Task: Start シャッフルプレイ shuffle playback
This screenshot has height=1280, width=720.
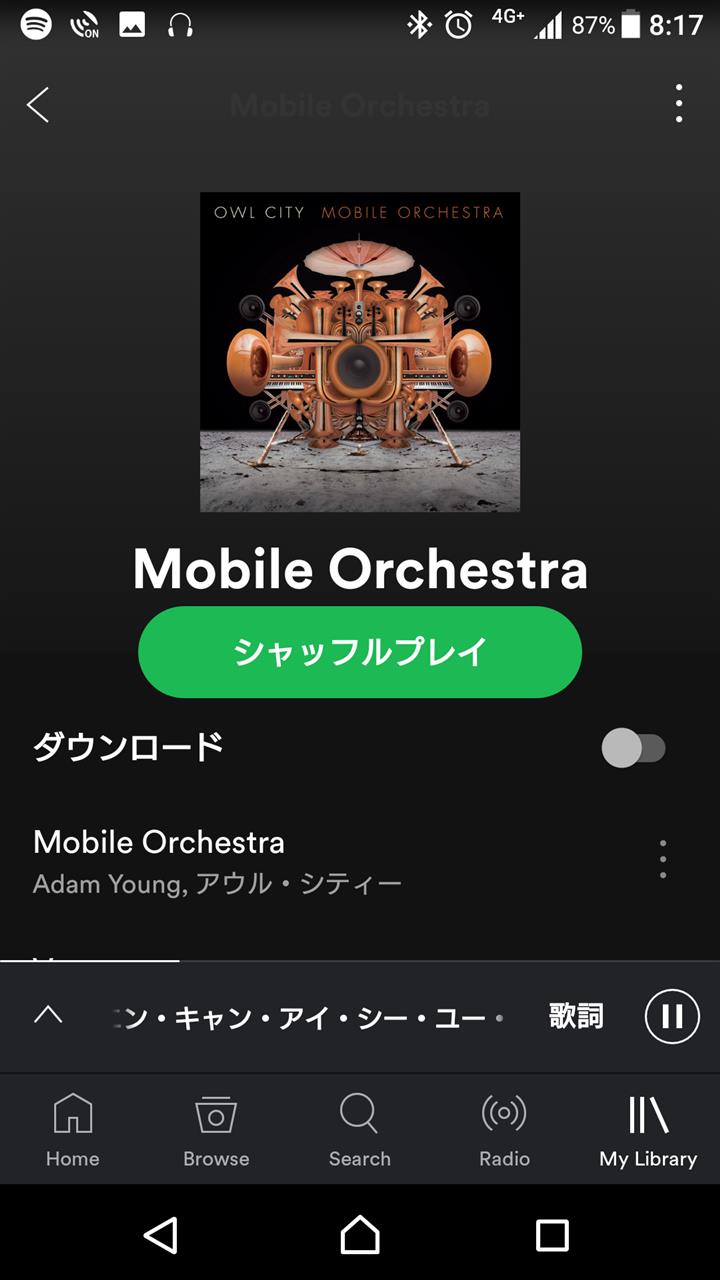Action: pos(360,652)
